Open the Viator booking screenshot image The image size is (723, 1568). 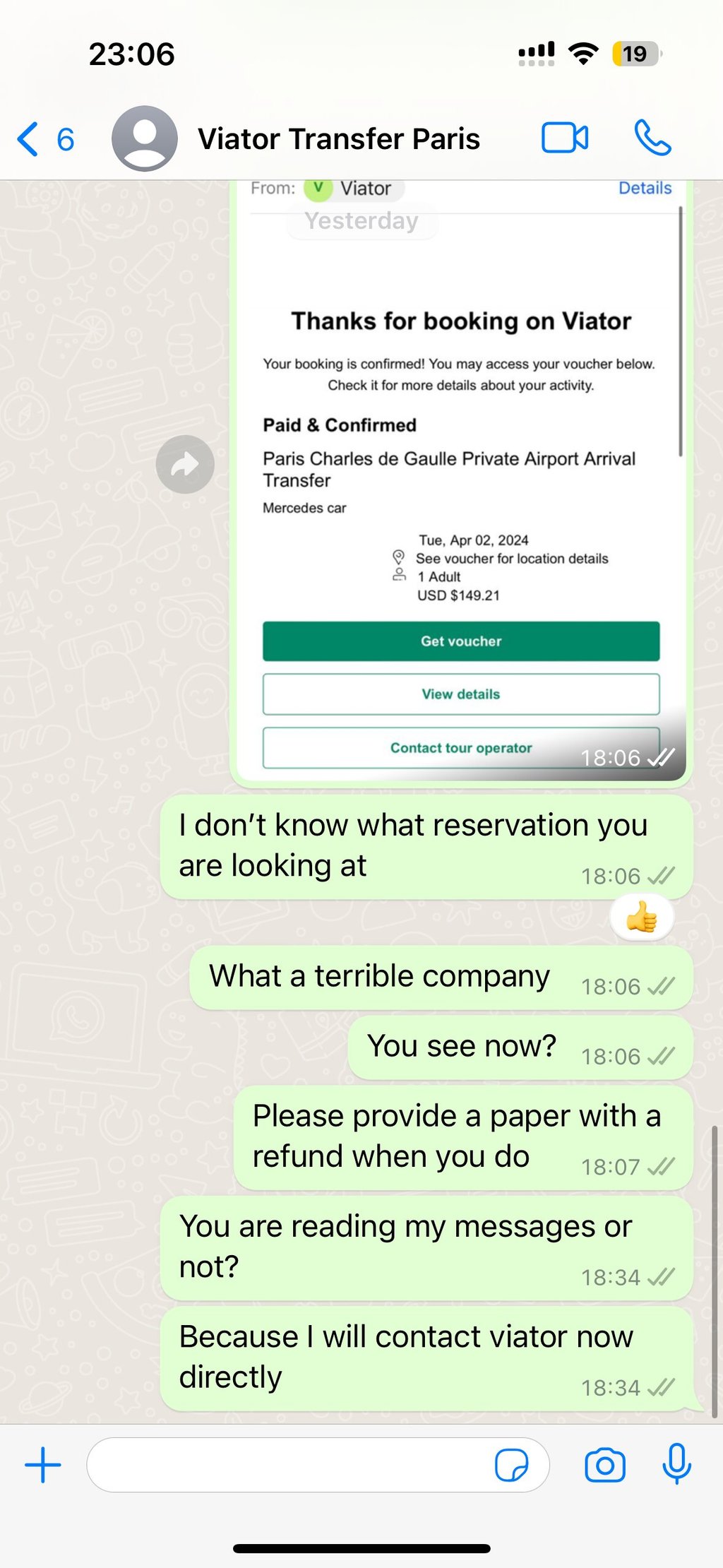[460, 480]
